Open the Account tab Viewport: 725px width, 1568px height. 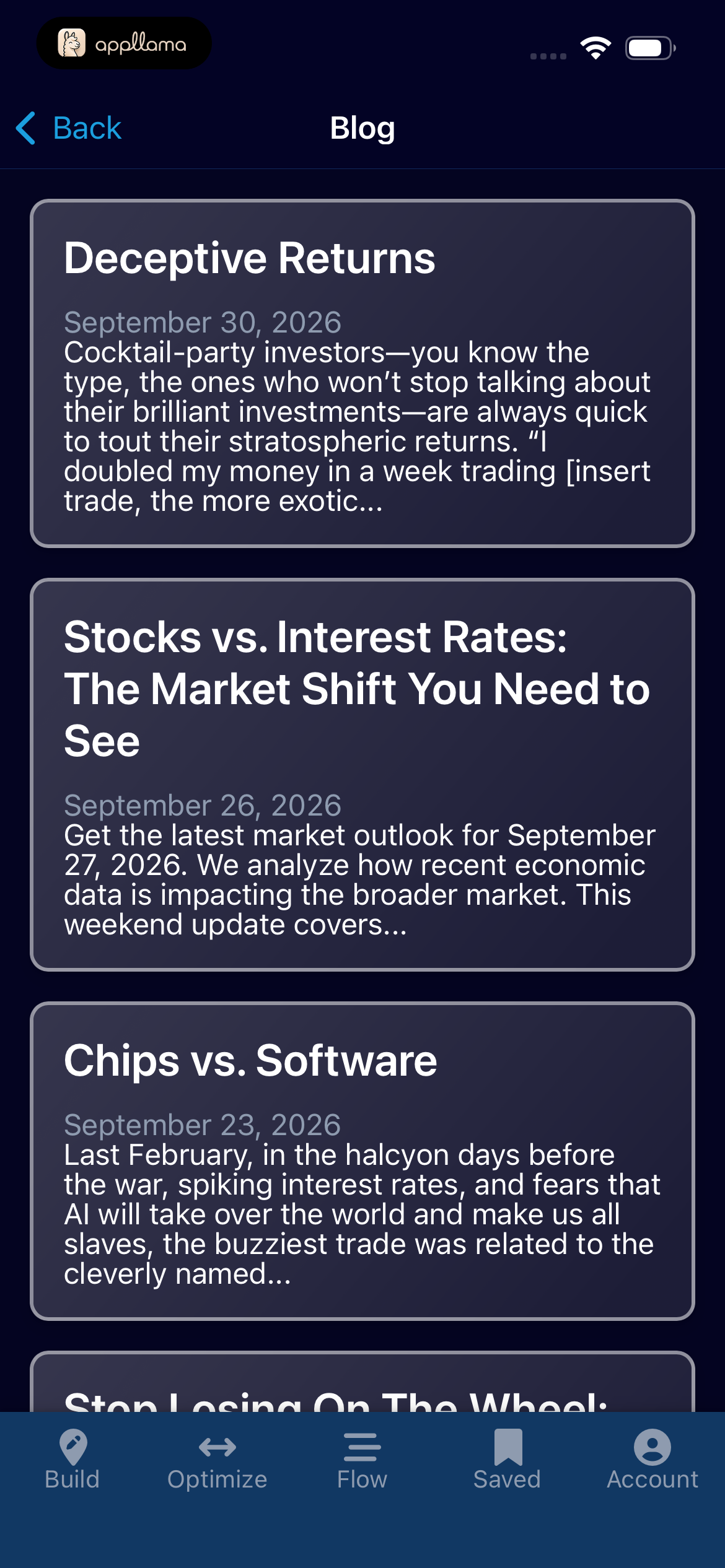pyautogui.click(x=652, y=1460)
